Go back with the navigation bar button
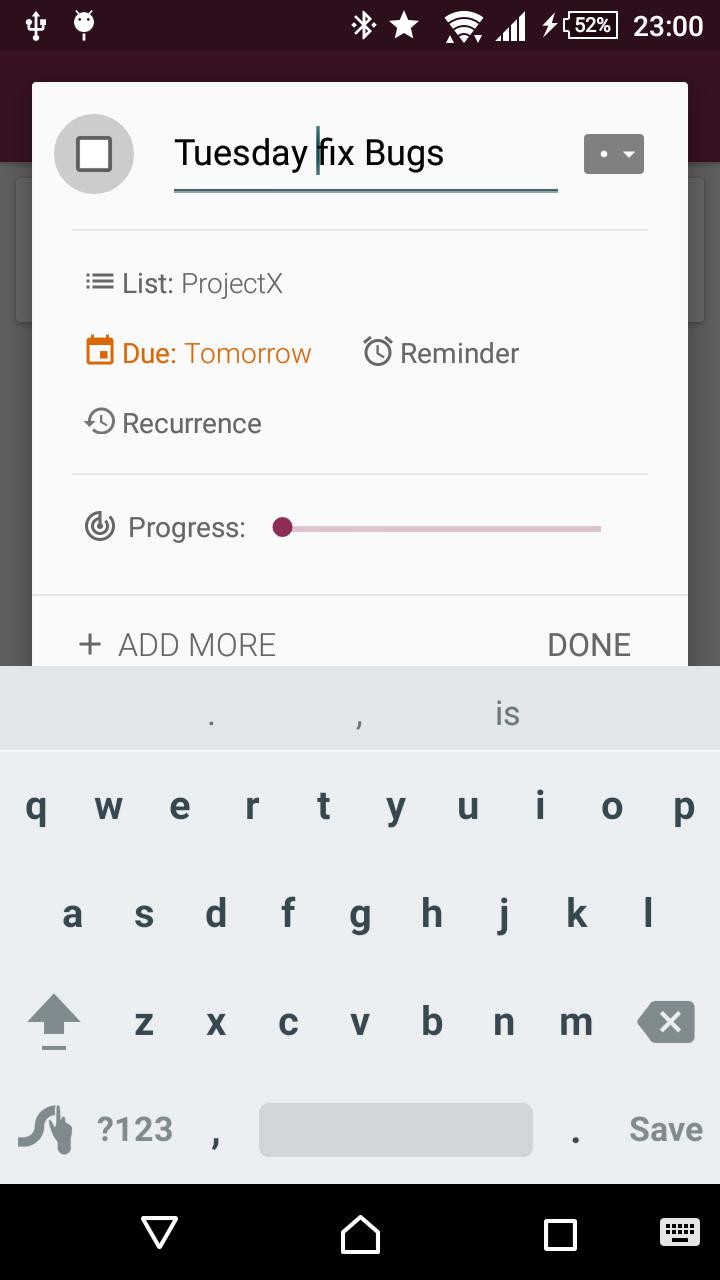The image size is (720, 1280). [160, 1233]
